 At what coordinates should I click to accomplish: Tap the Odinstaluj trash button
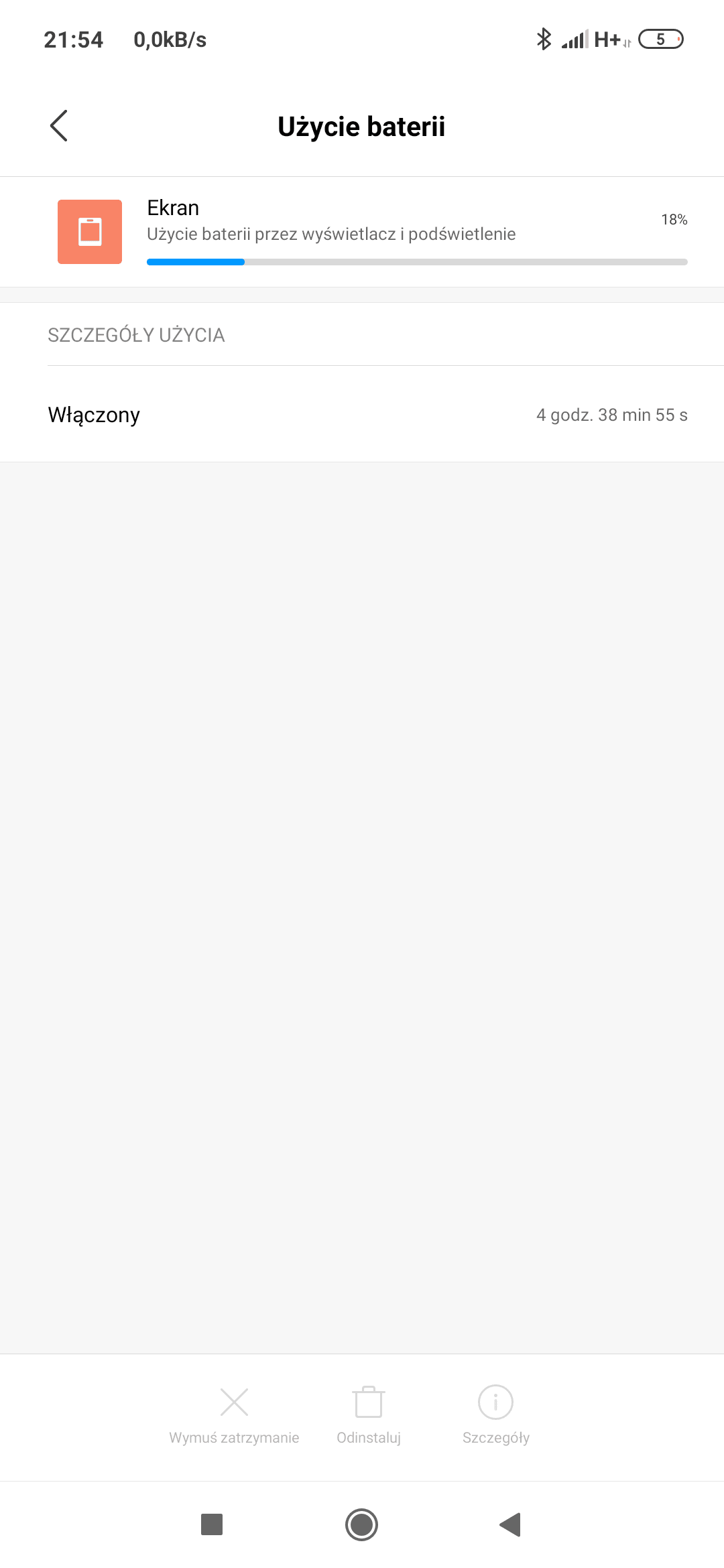pyautogui.click(x=369, y=1415)
